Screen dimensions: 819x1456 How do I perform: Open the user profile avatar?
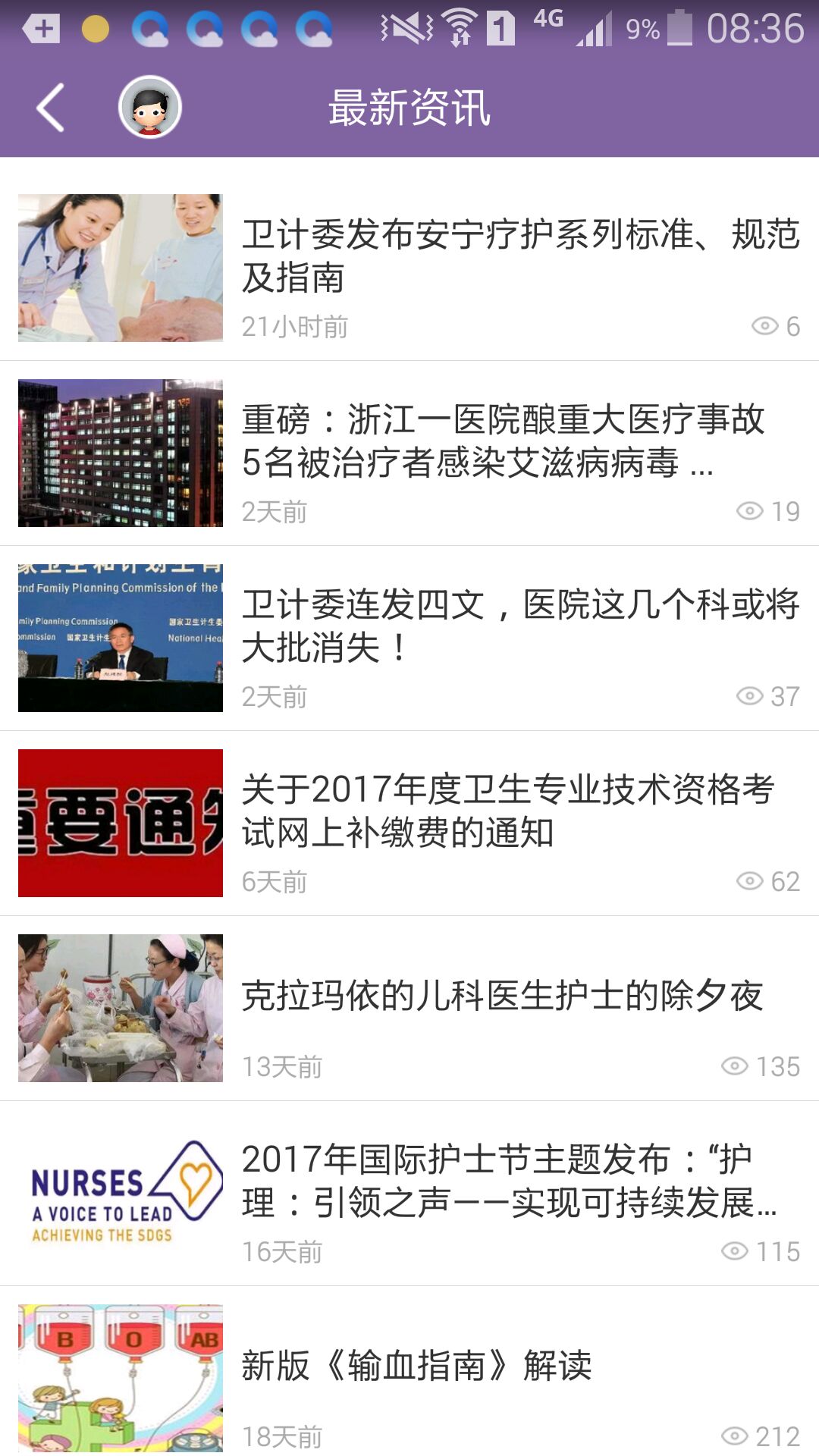point(149,106)
